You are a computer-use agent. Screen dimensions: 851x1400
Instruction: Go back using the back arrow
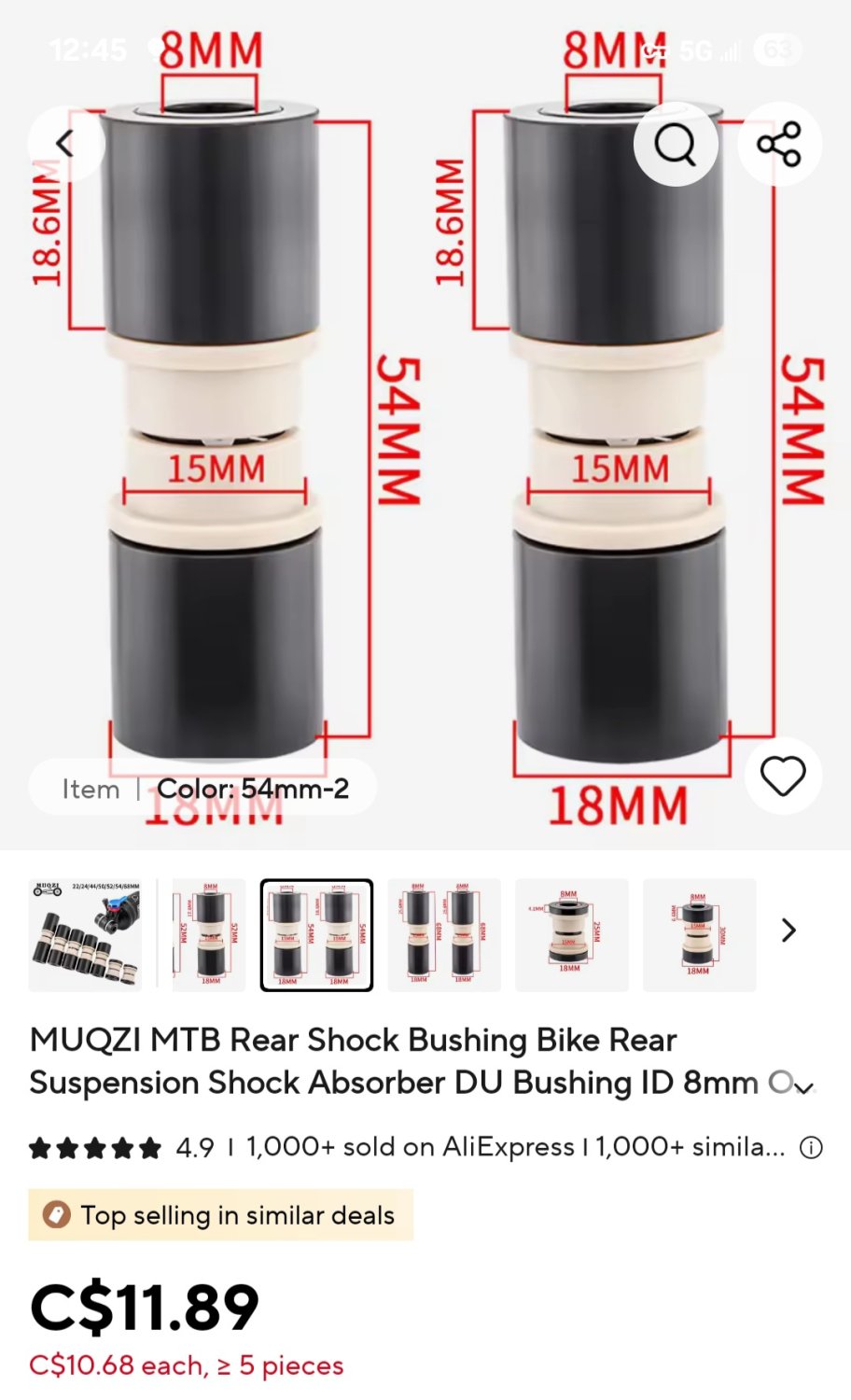click(64, 144)
